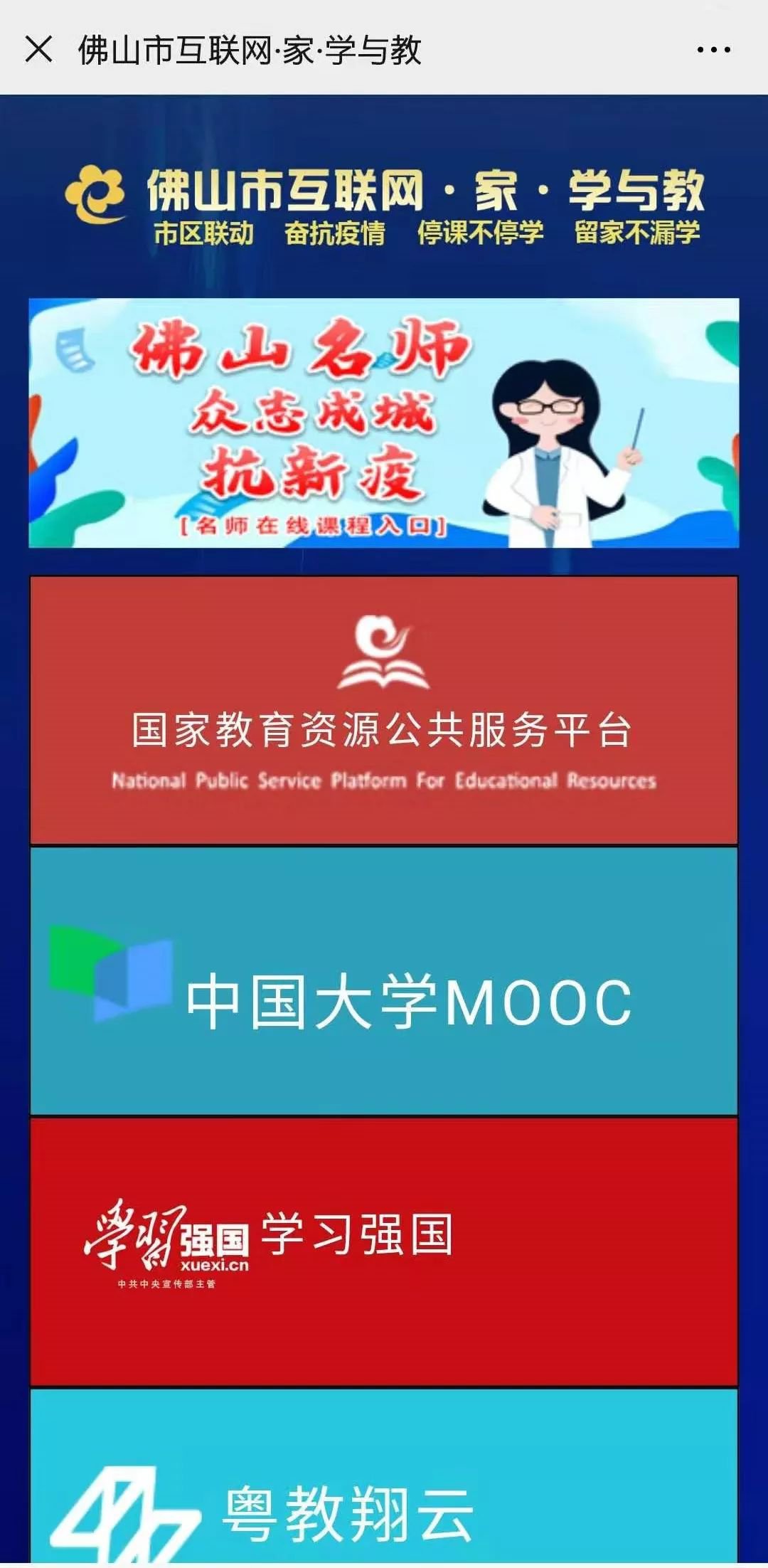Open the 学习强国 tile
Image resolution: width=768 pixels, height=1568 pixels.
click(383, 1251)
